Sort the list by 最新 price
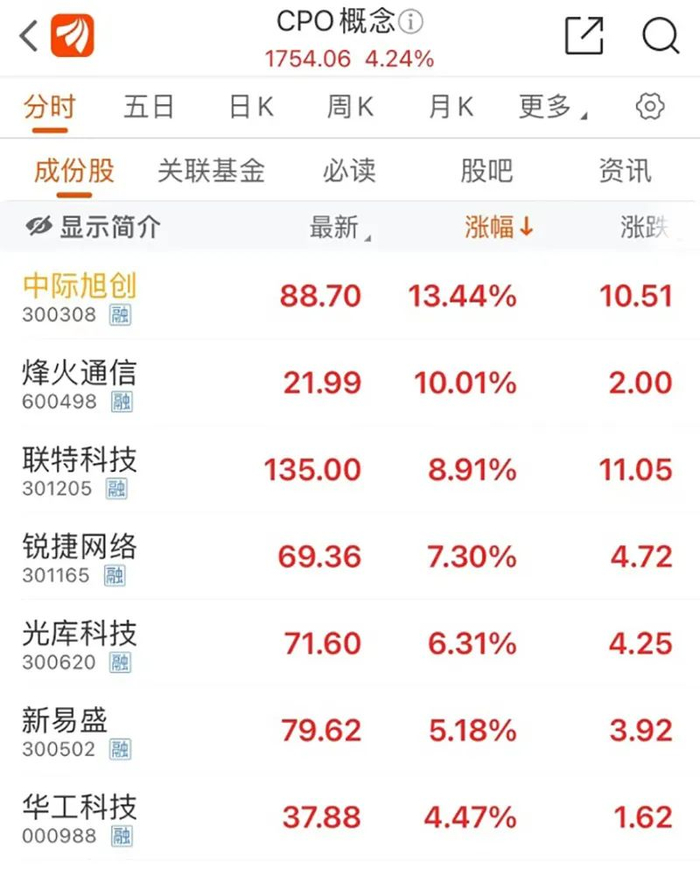This screenshot has width=700, height=877. pyautogui.click(x=338, y=228)
